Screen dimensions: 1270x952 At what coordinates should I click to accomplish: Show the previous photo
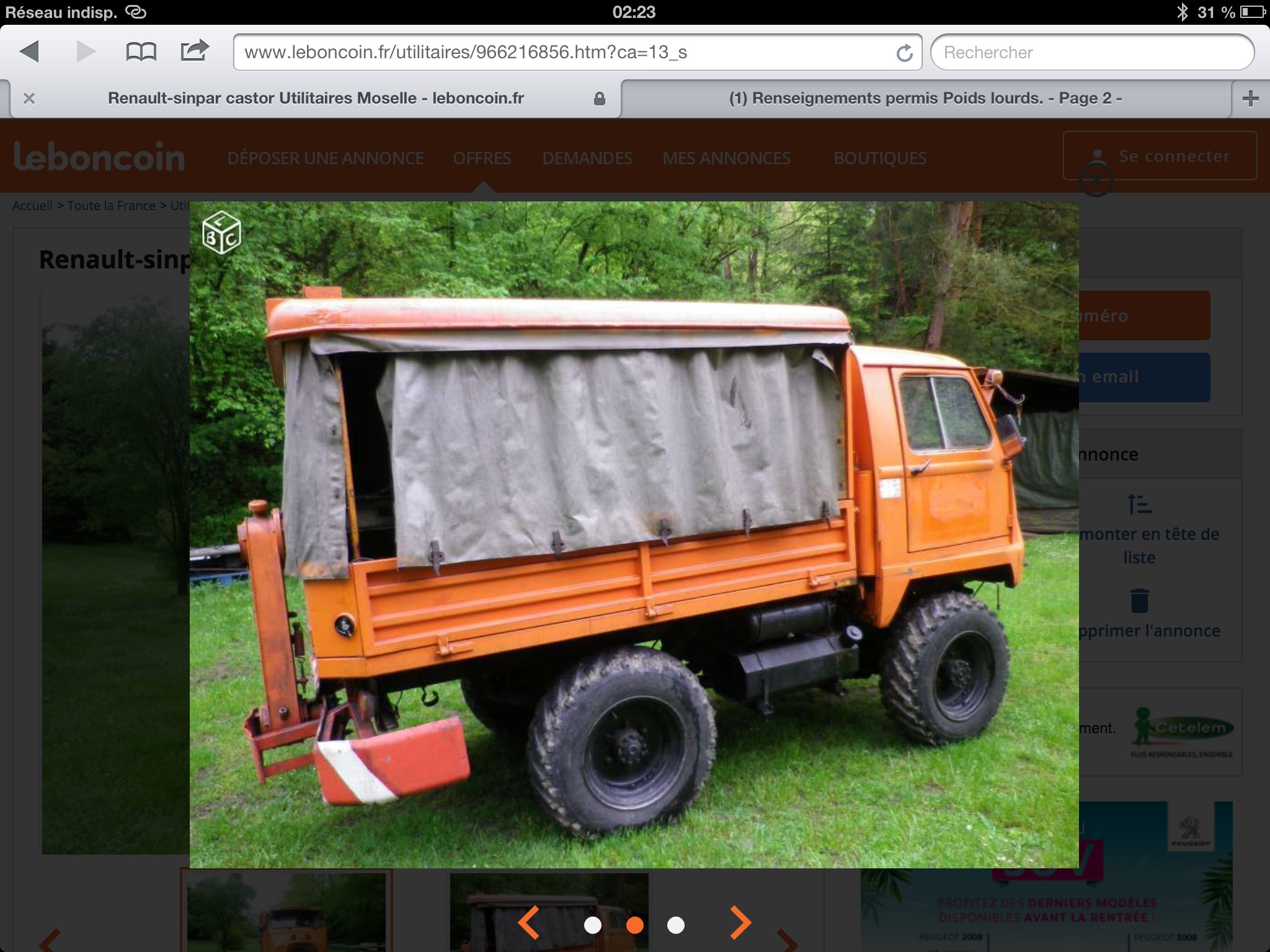click(528, 923)
